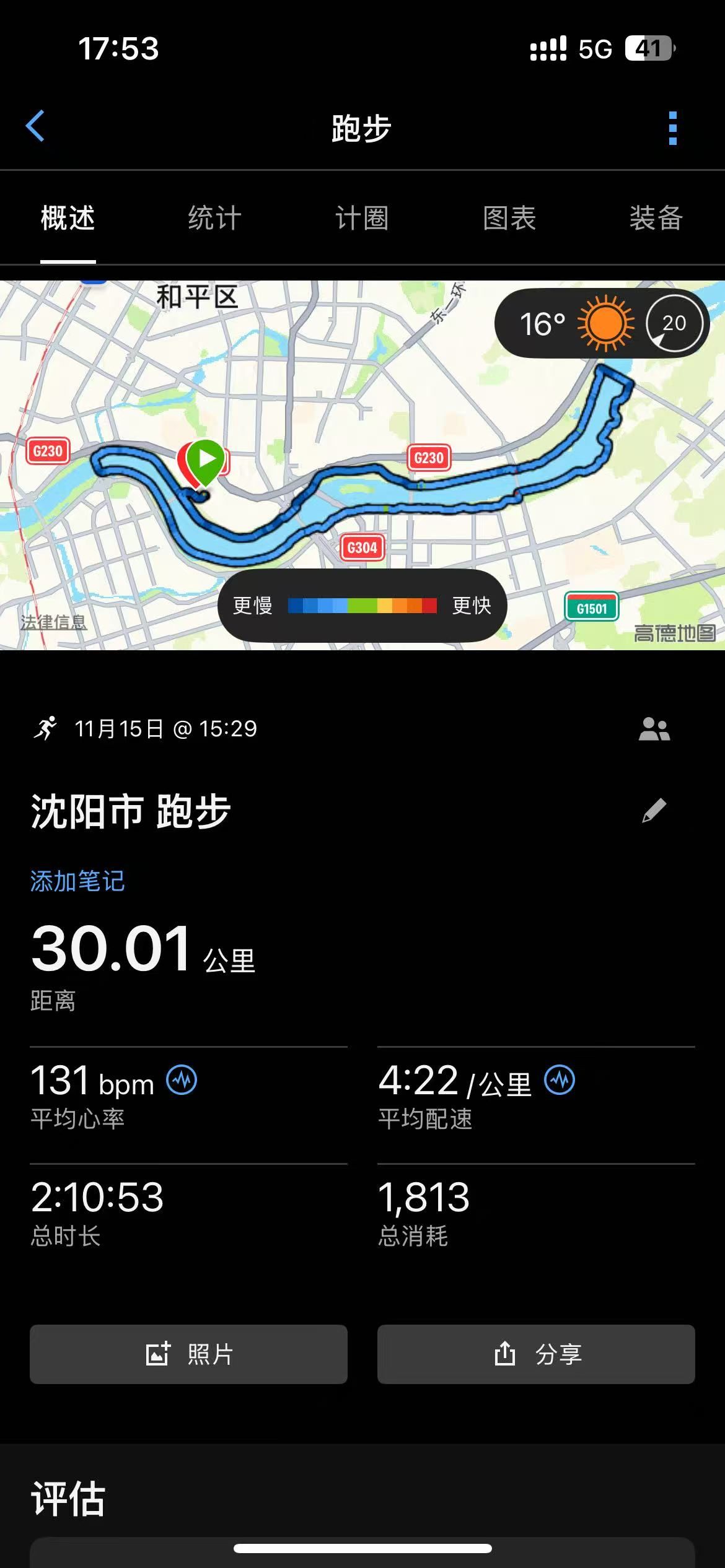Switch to the 计圈 tab

(x=362, y=218)
